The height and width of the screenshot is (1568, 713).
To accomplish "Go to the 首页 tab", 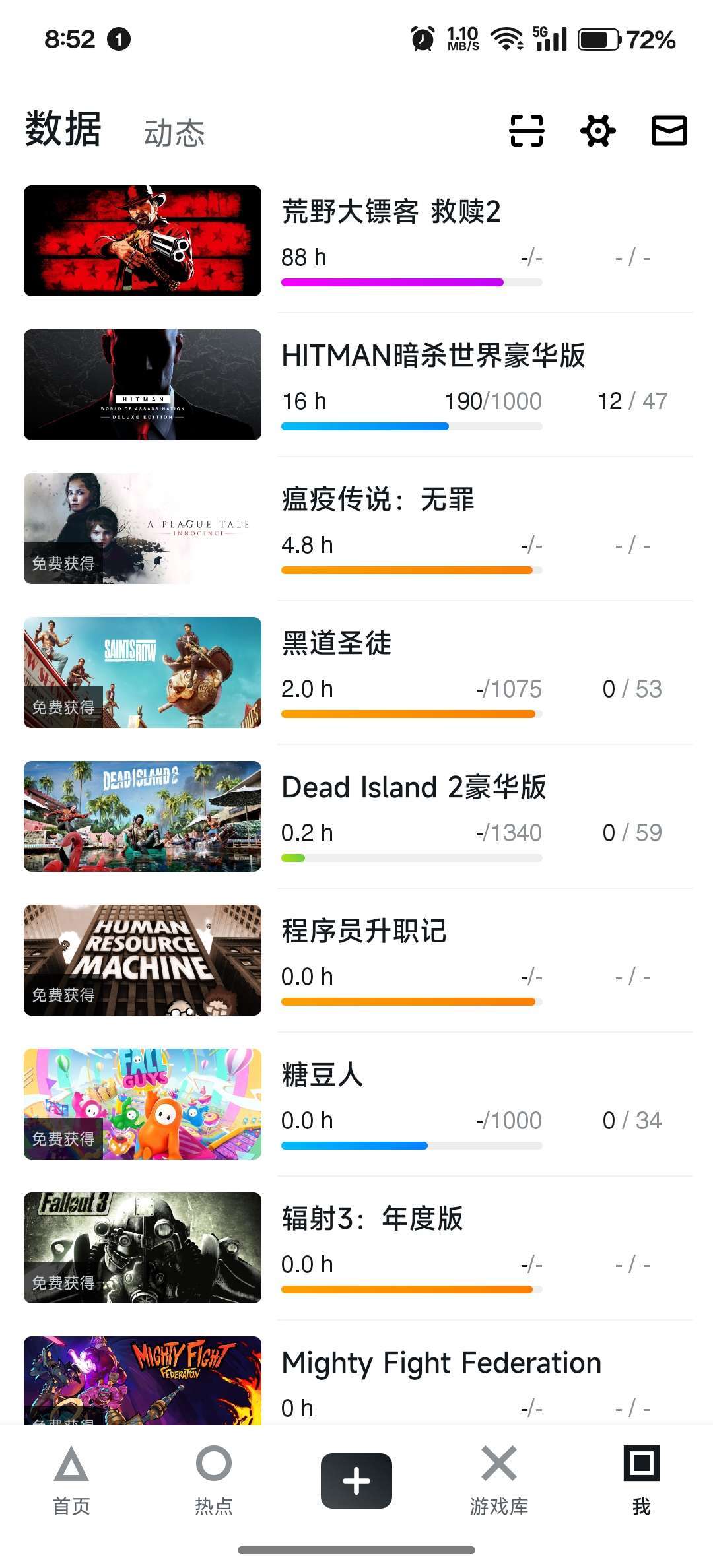I will [71, 1481].
